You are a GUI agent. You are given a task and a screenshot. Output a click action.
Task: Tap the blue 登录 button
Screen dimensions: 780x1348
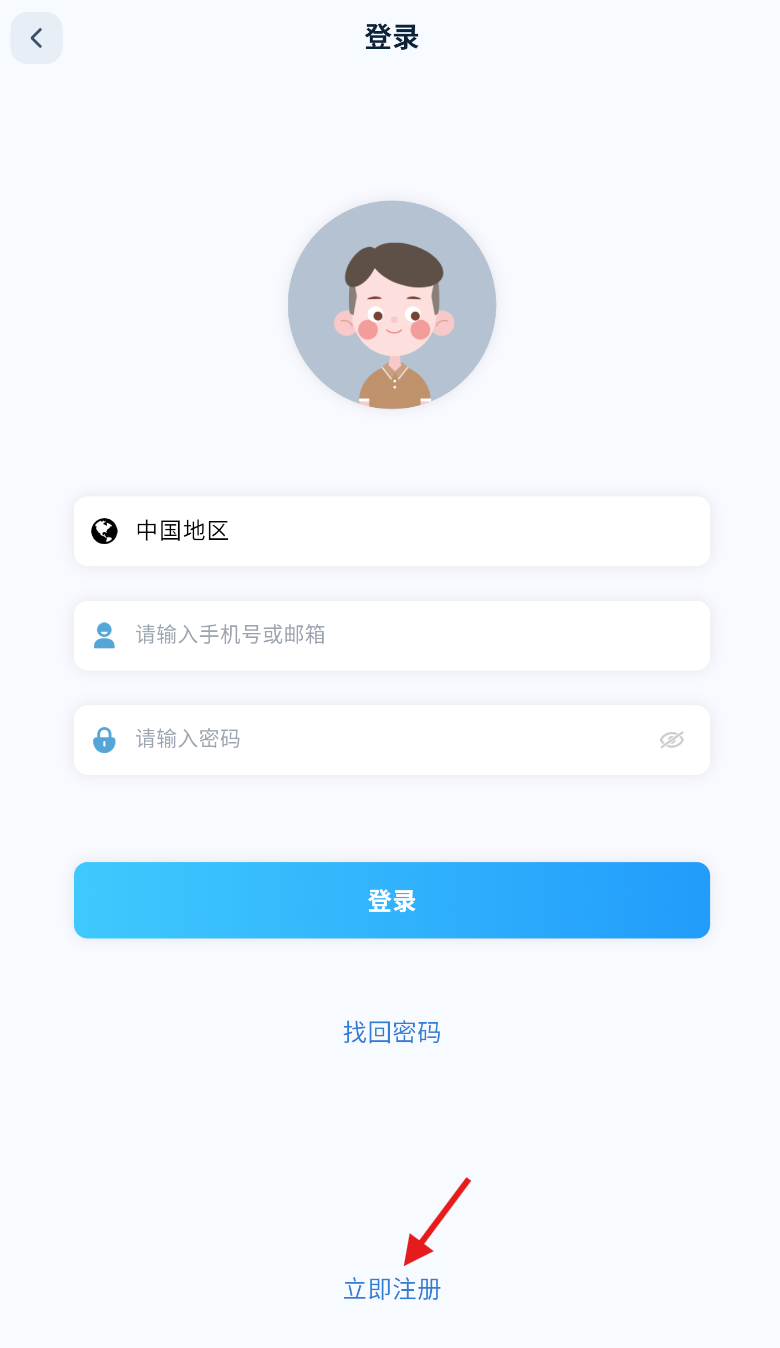pyautogui.click(x=391, y=900)
